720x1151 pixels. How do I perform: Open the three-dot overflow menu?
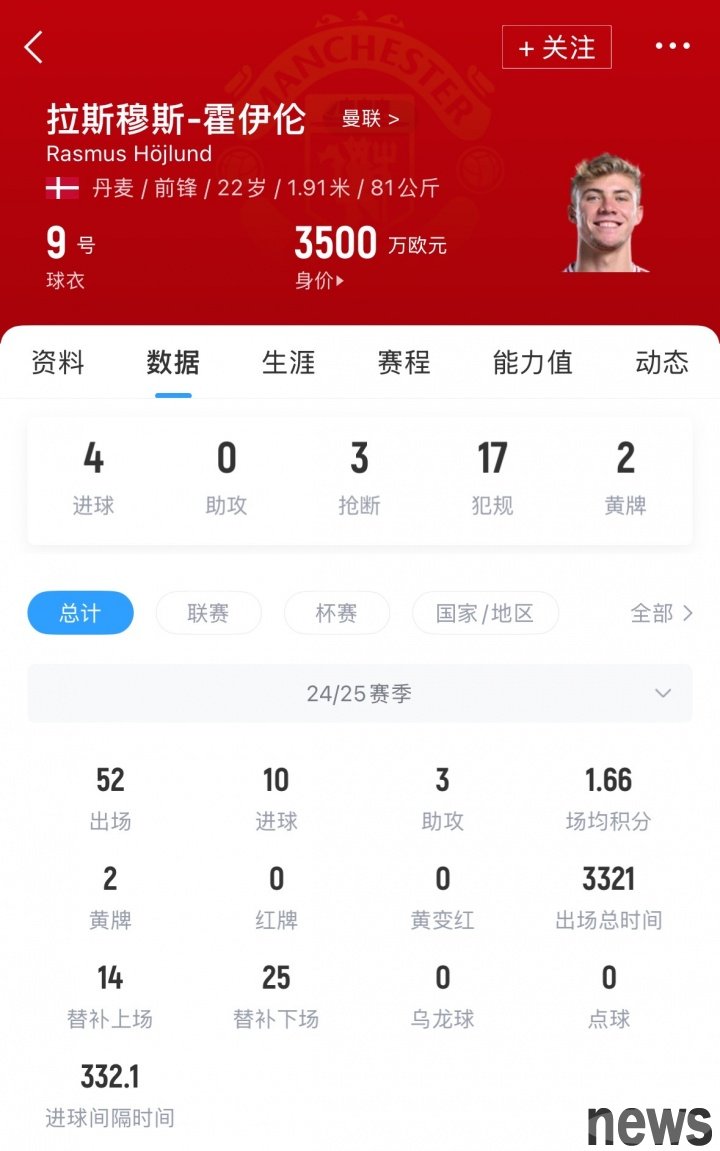672,46
